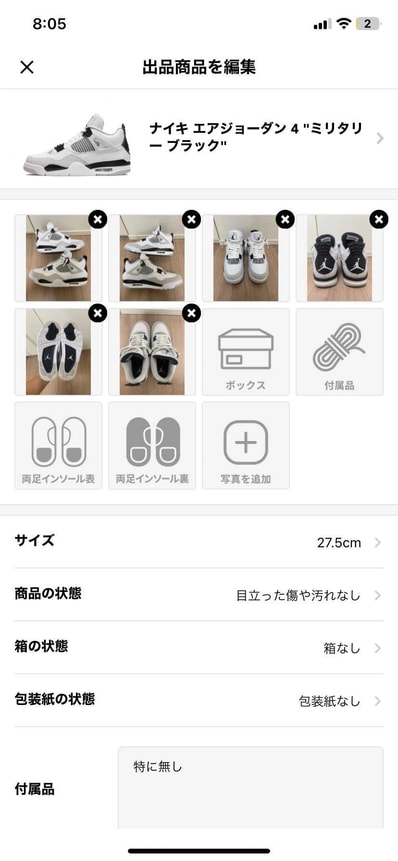Viewport: 398px width, 861px height.
Task: Remove the photo showing the shoe heels
Action: point(379,220)
